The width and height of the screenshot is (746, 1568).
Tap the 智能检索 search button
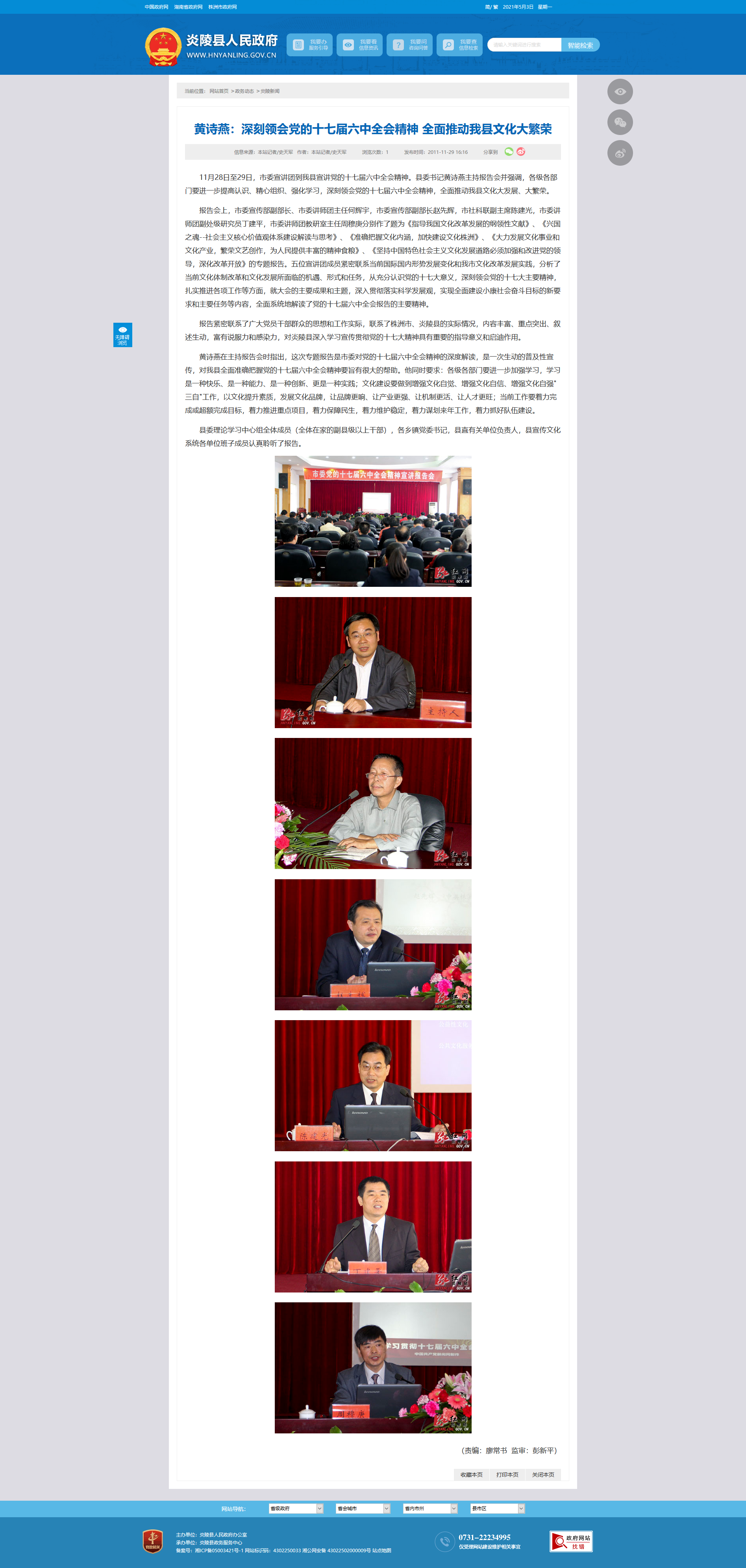coord(580,45)
